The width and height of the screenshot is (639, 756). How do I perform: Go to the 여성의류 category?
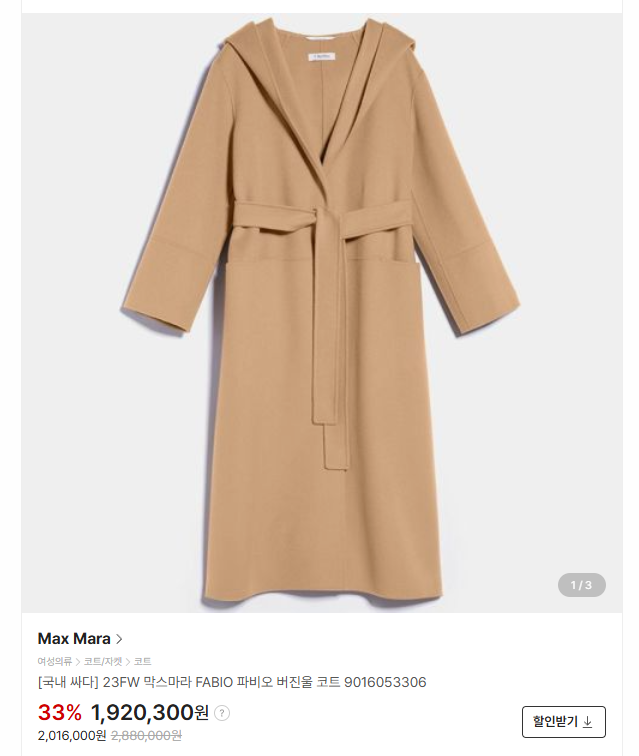pos(54,662)
